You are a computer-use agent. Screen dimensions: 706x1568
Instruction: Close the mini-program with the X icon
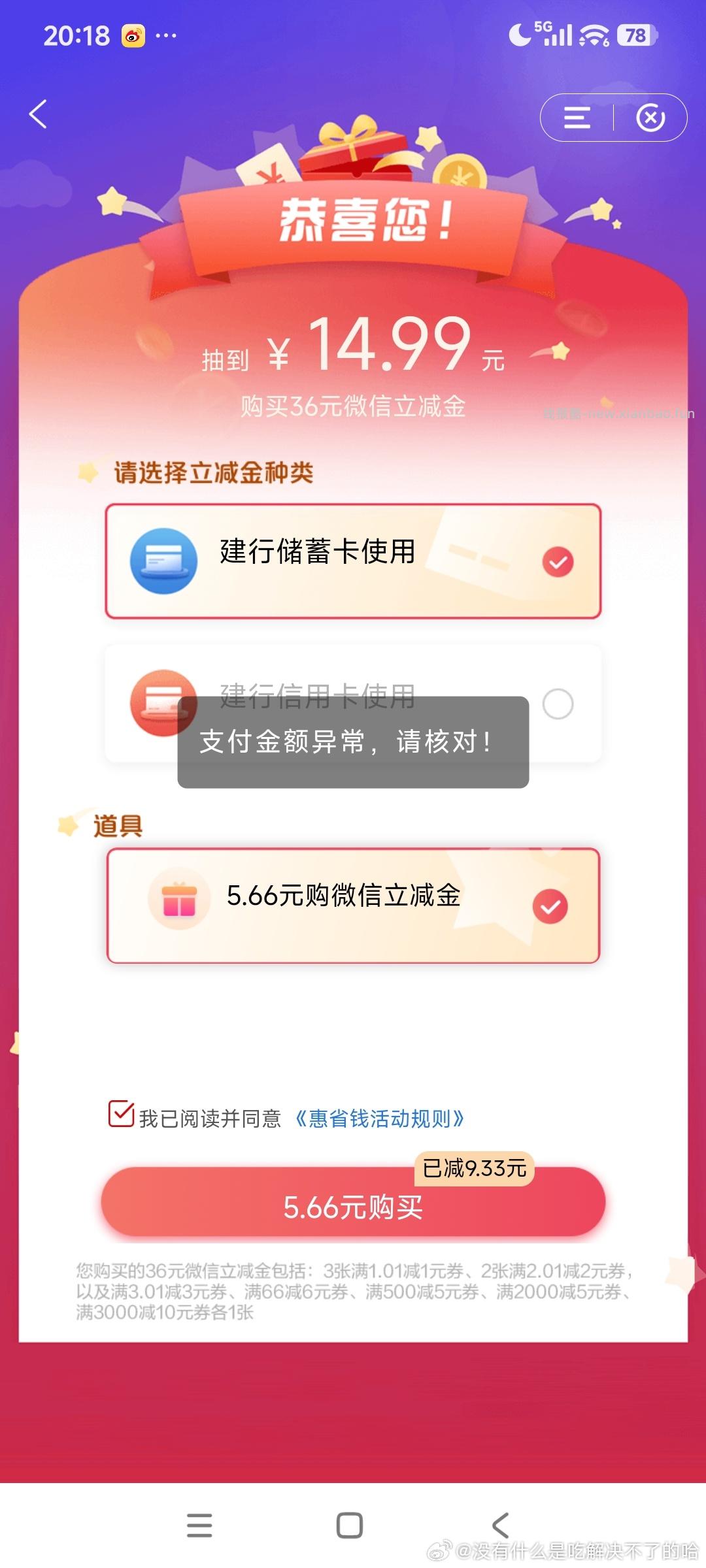pyautogui.click(x=650, y=118)
